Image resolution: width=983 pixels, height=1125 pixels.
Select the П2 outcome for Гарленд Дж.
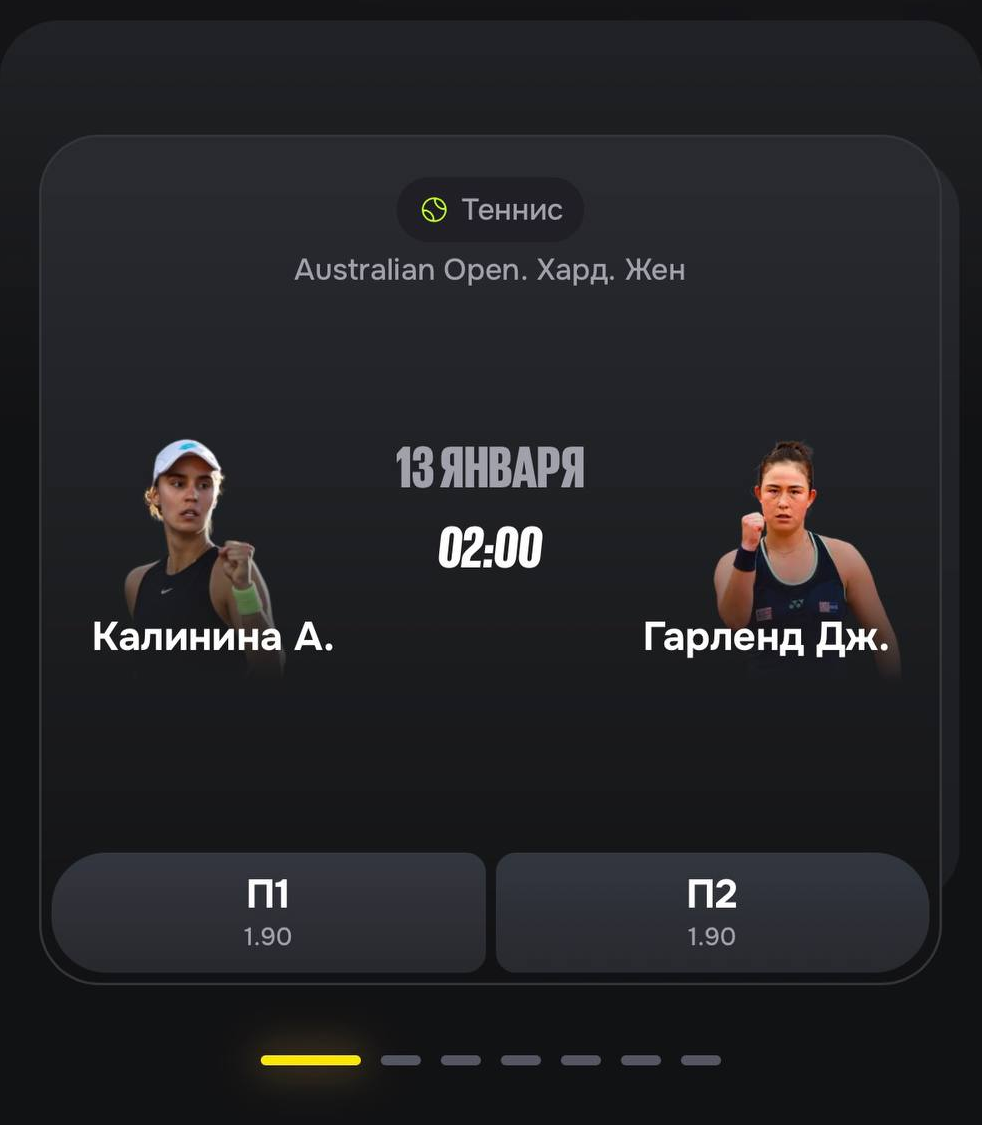(712, 912)
